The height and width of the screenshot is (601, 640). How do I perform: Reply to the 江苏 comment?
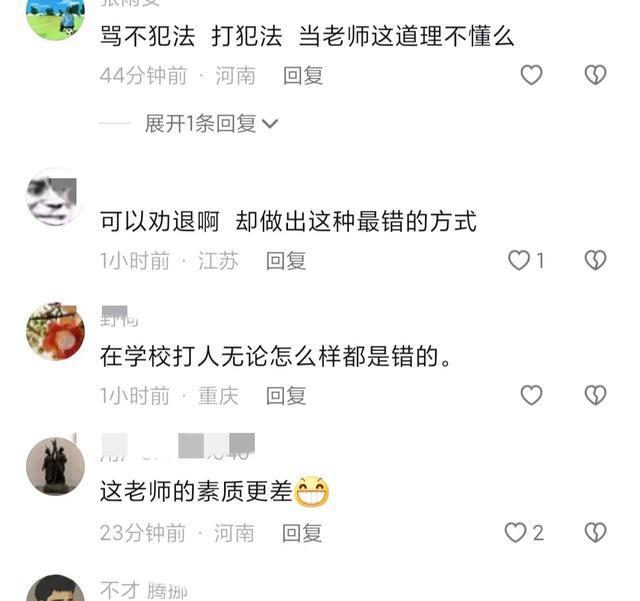(x=286, y=261)
